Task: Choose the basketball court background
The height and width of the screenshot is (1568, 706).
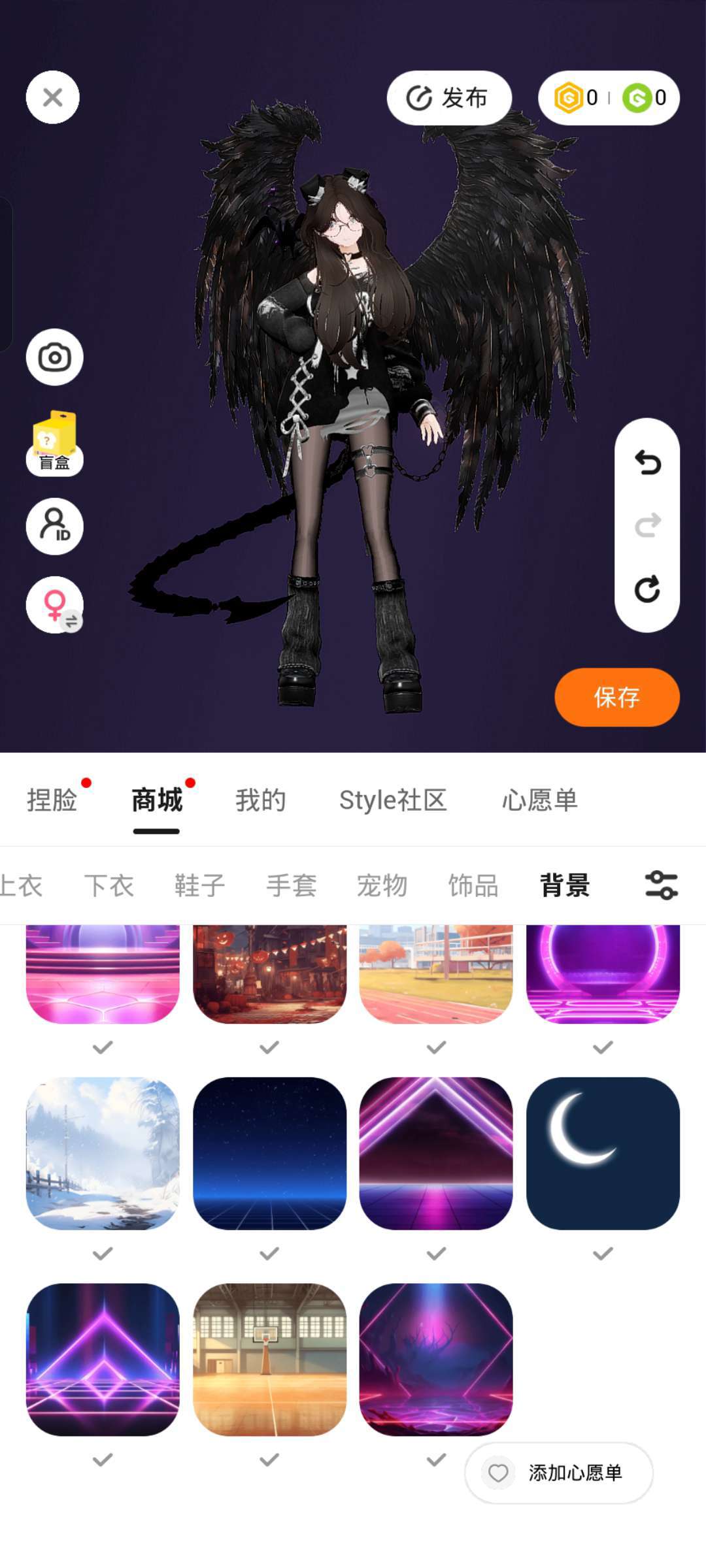Action: (269, 1360)
